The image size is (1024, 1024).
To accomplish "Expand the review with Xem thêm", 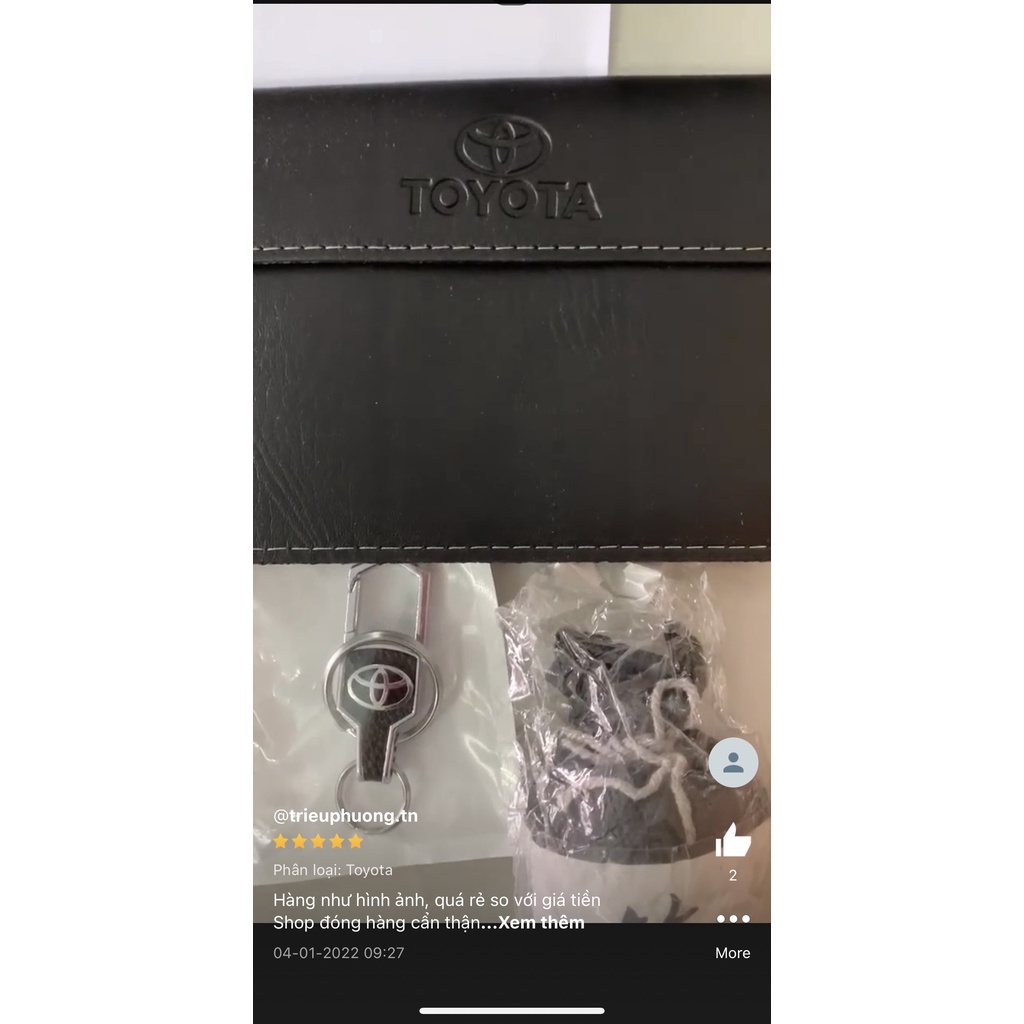I will point(541,922).
